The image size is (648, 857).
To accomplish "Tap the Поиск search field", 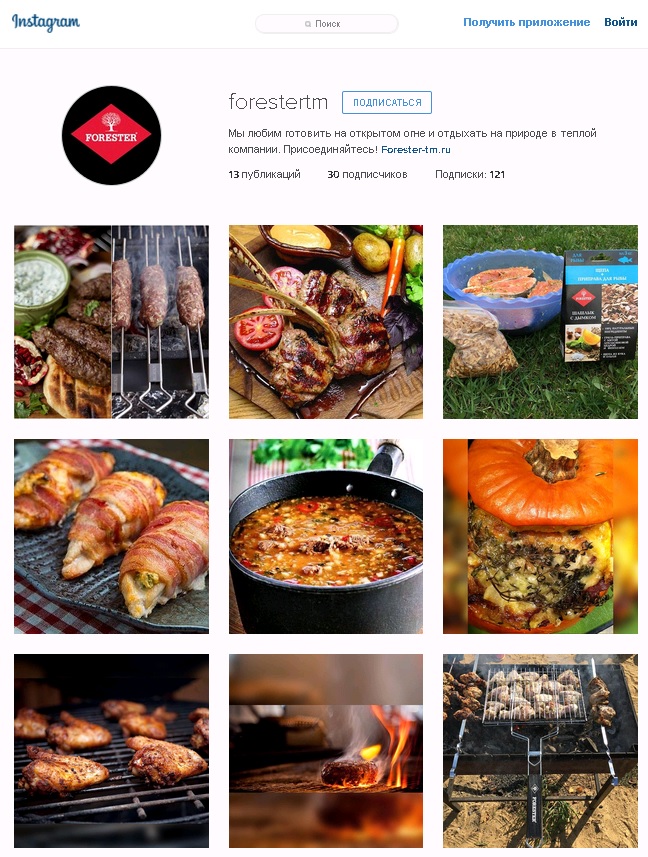I will tap(327, 23).
